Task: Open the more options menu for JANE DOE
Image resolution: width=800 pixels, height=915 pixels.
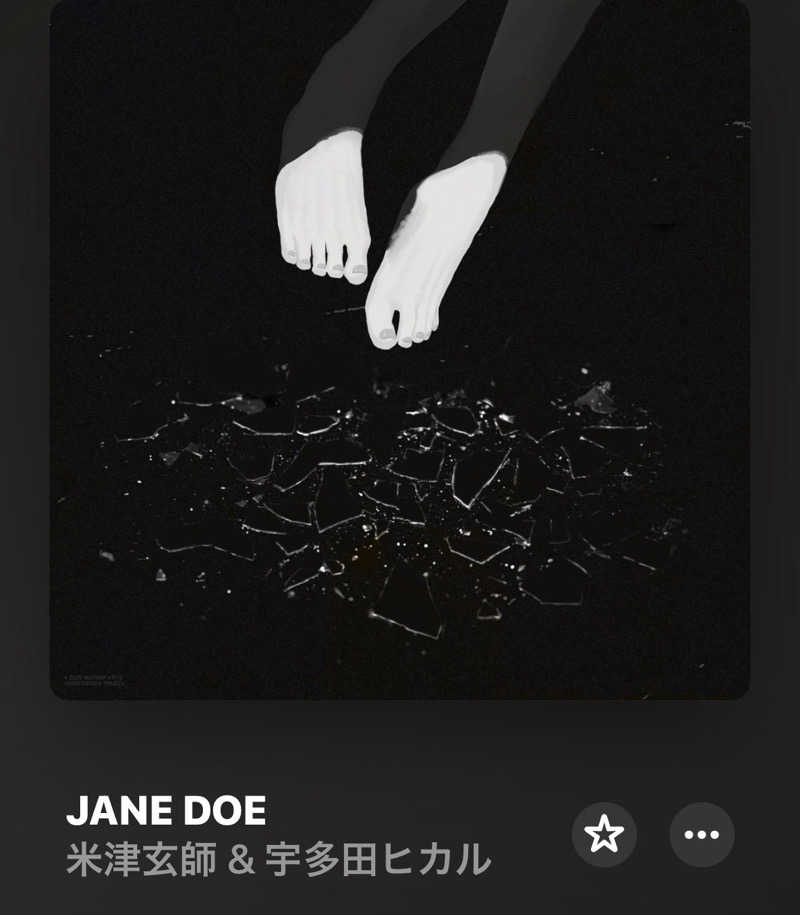Action: (x=702, y=834)
